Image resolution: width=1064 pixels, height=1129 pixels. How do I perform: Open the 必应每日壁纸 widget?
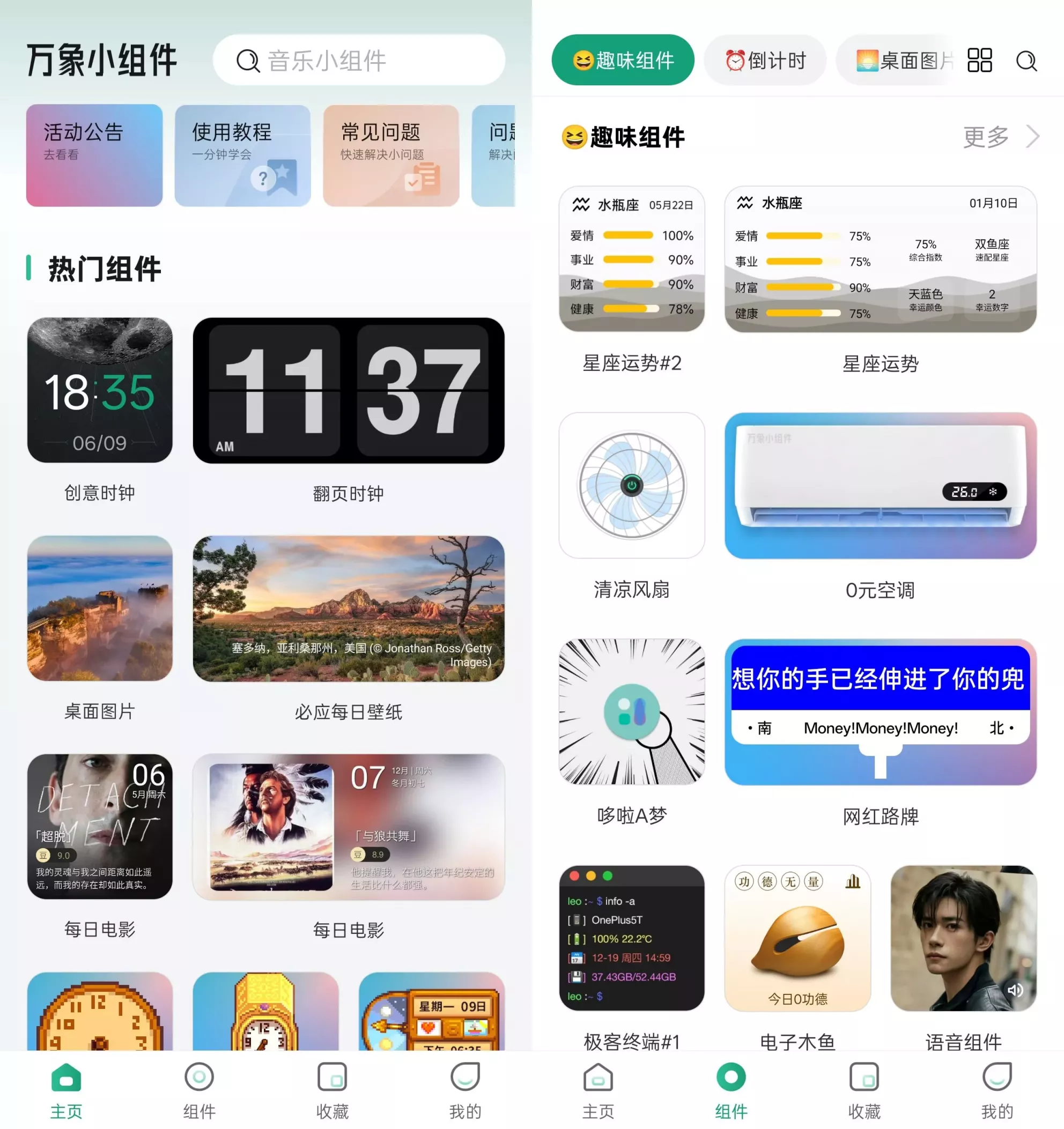pos(348,608)
